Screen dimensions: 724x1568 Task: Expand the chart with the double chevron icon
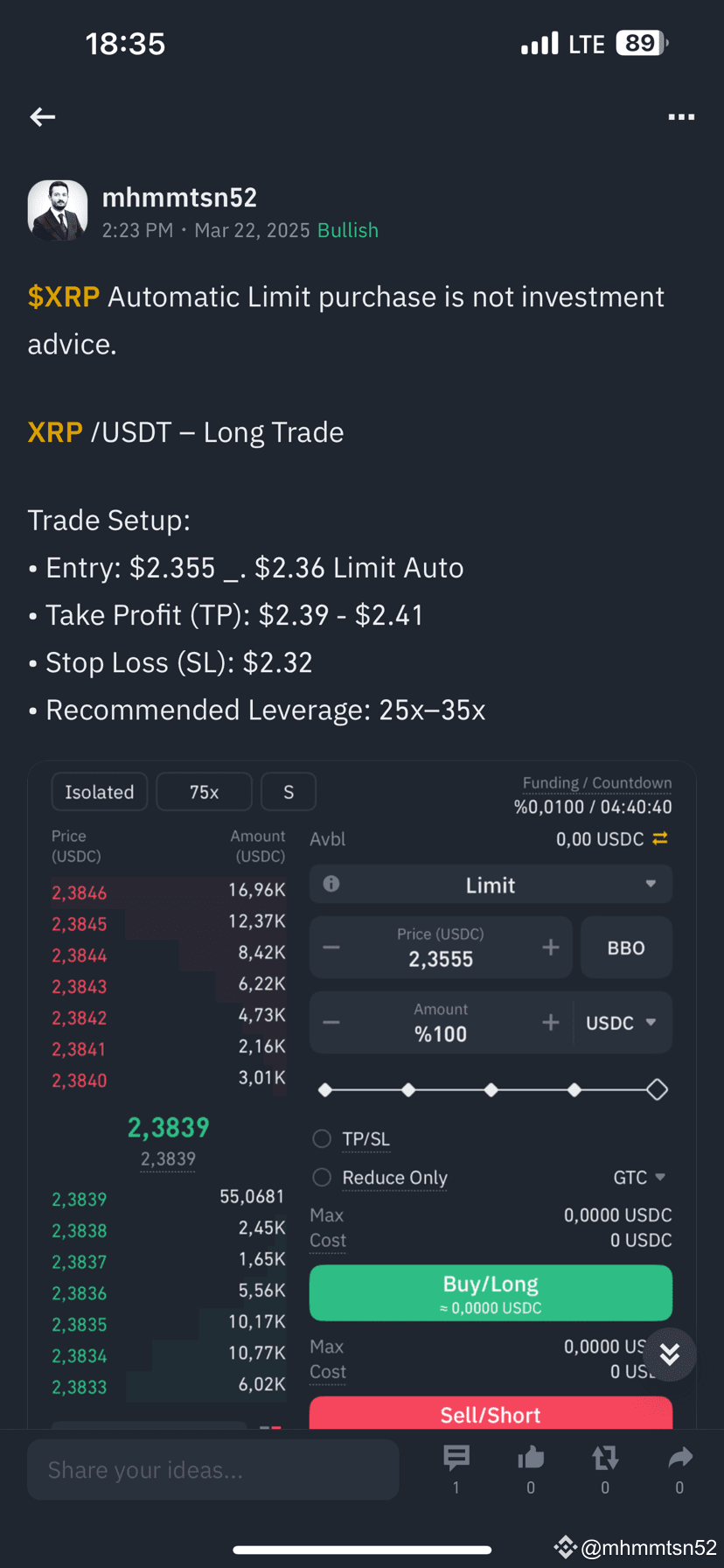[x=669, y=1354]
